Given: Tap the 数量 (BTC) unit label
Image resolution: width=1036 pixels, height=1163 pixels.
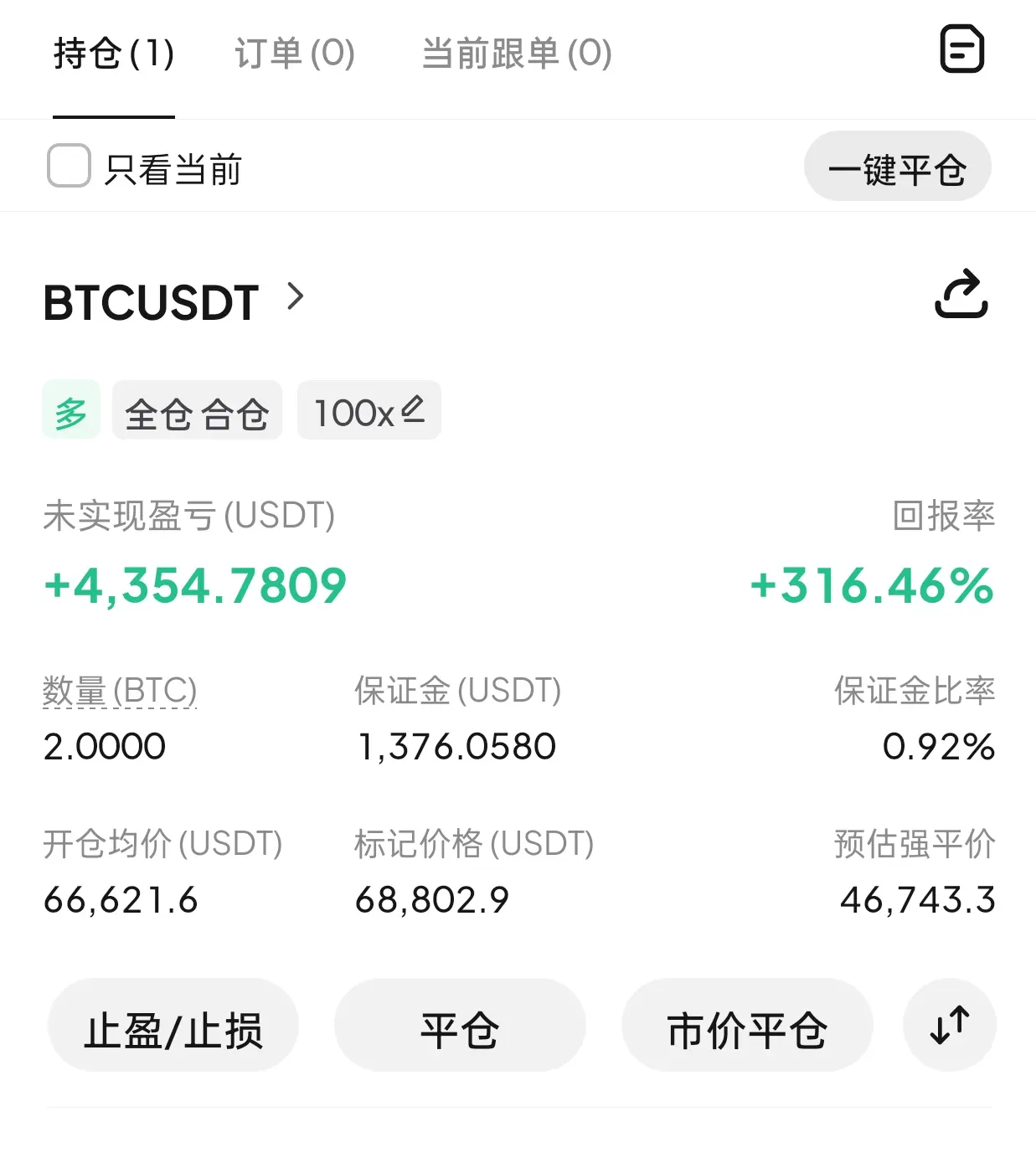Looking at the screenshot, I should pos(120,692).
